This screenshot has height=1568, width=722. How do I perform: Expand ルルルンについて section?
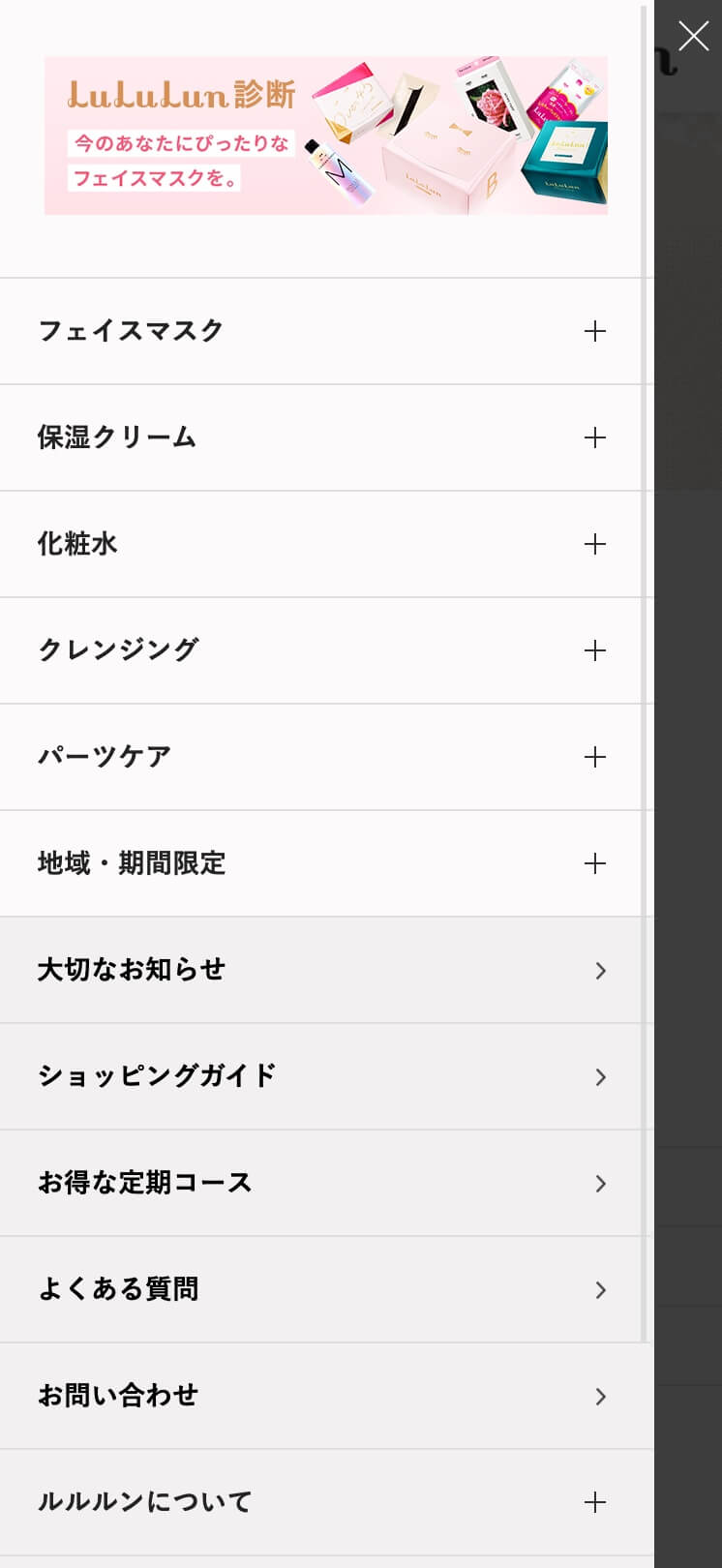pos(327,1502)
